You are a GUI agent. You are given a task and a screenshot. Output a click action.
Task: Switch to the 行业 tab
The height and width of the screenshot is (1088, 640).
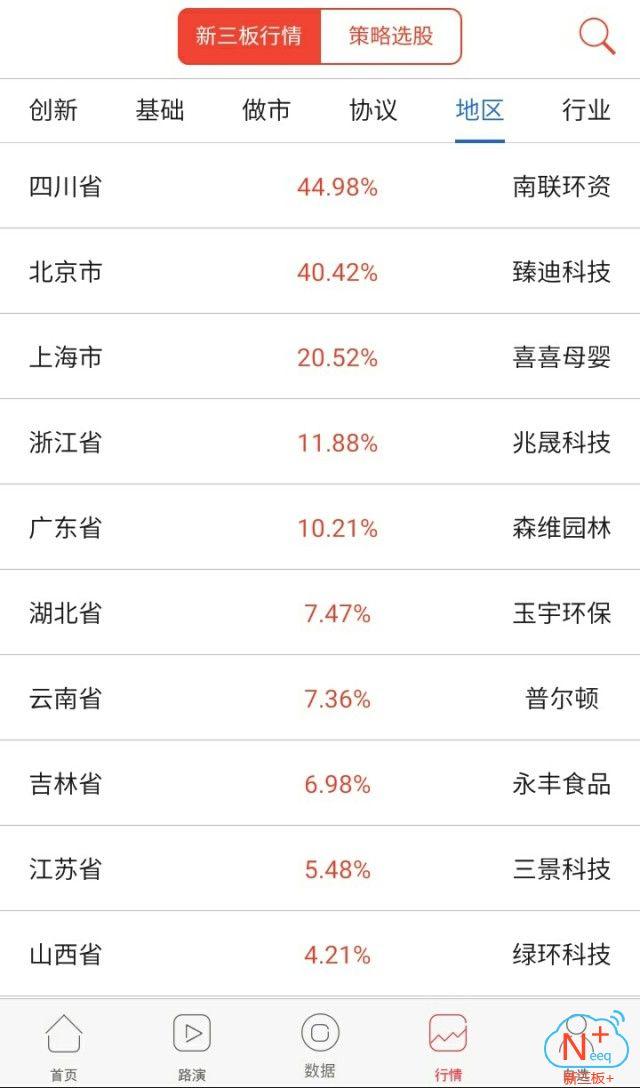pos(586,110)
